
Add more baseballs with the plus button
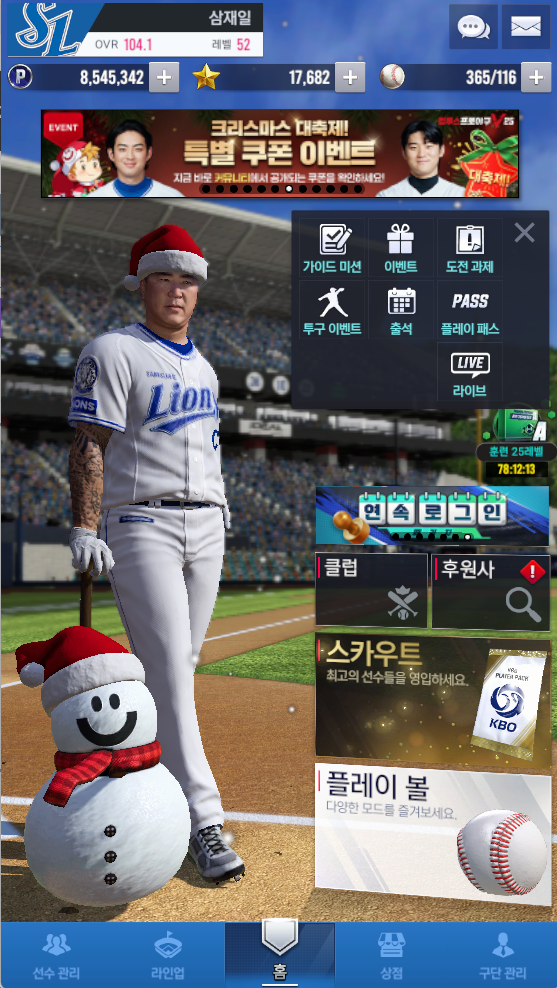(536, 78)
